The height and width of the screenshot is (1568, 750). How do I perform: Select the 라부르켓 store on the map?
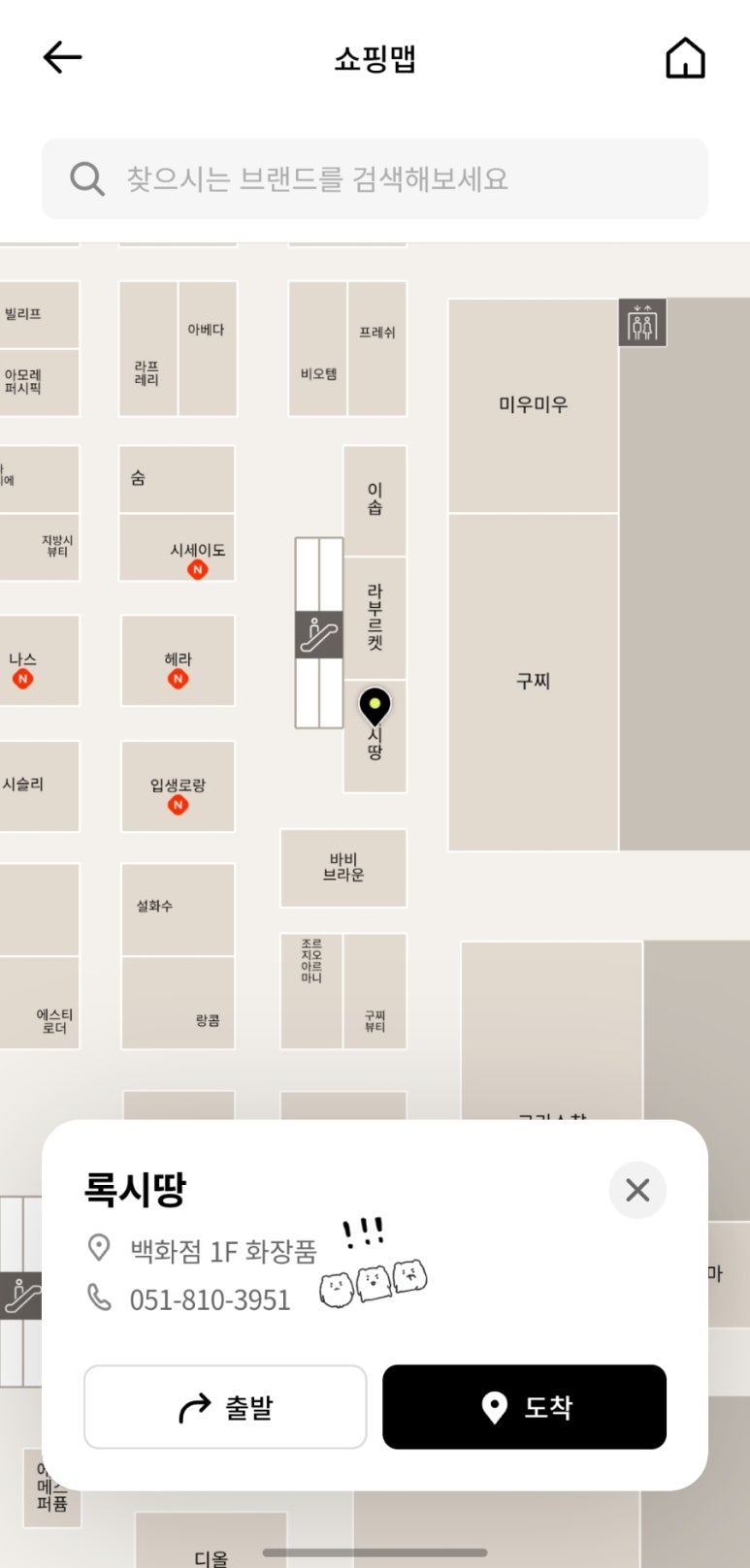pos(375,617)
